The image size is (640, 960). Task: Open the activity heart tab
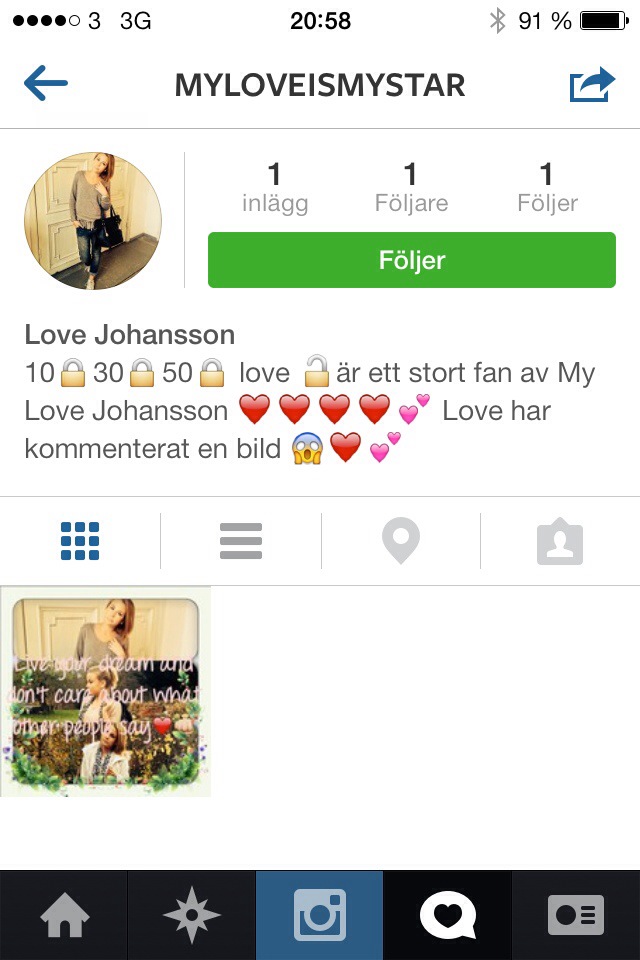click(448, 915)
